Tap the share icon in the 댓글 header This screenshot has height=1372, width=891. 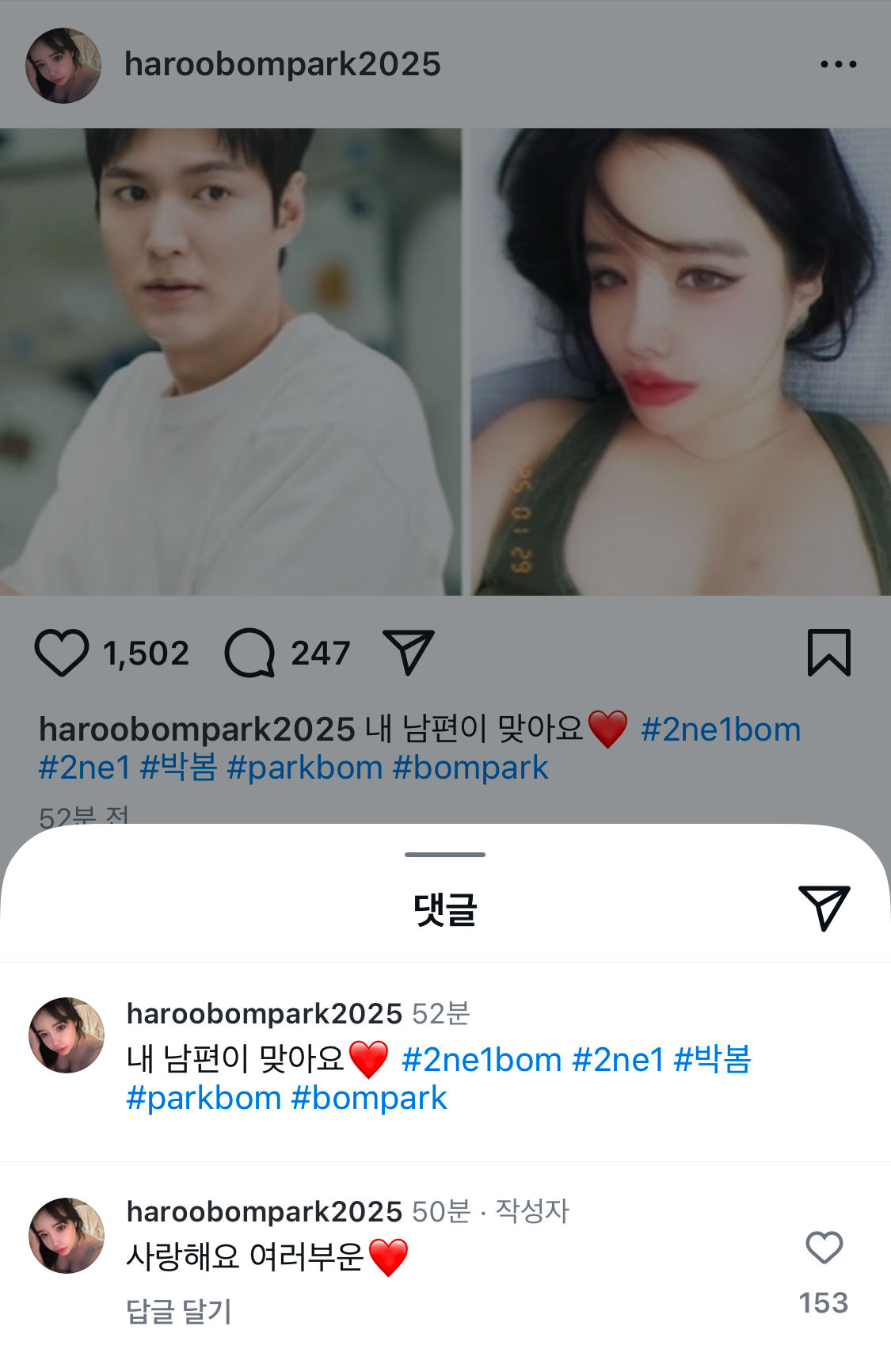[x=824, y=907]
